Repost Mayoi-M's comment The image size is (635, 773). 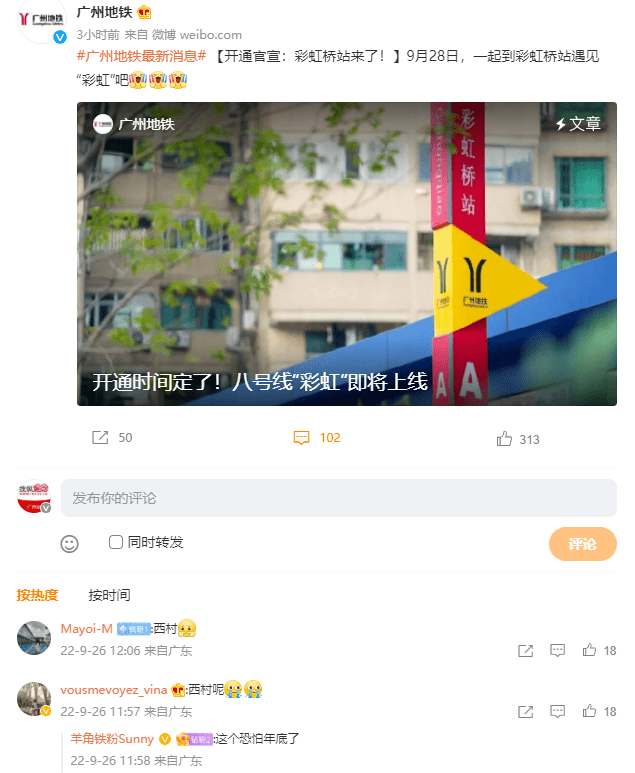pyautogui.click(x=525, y=651)
